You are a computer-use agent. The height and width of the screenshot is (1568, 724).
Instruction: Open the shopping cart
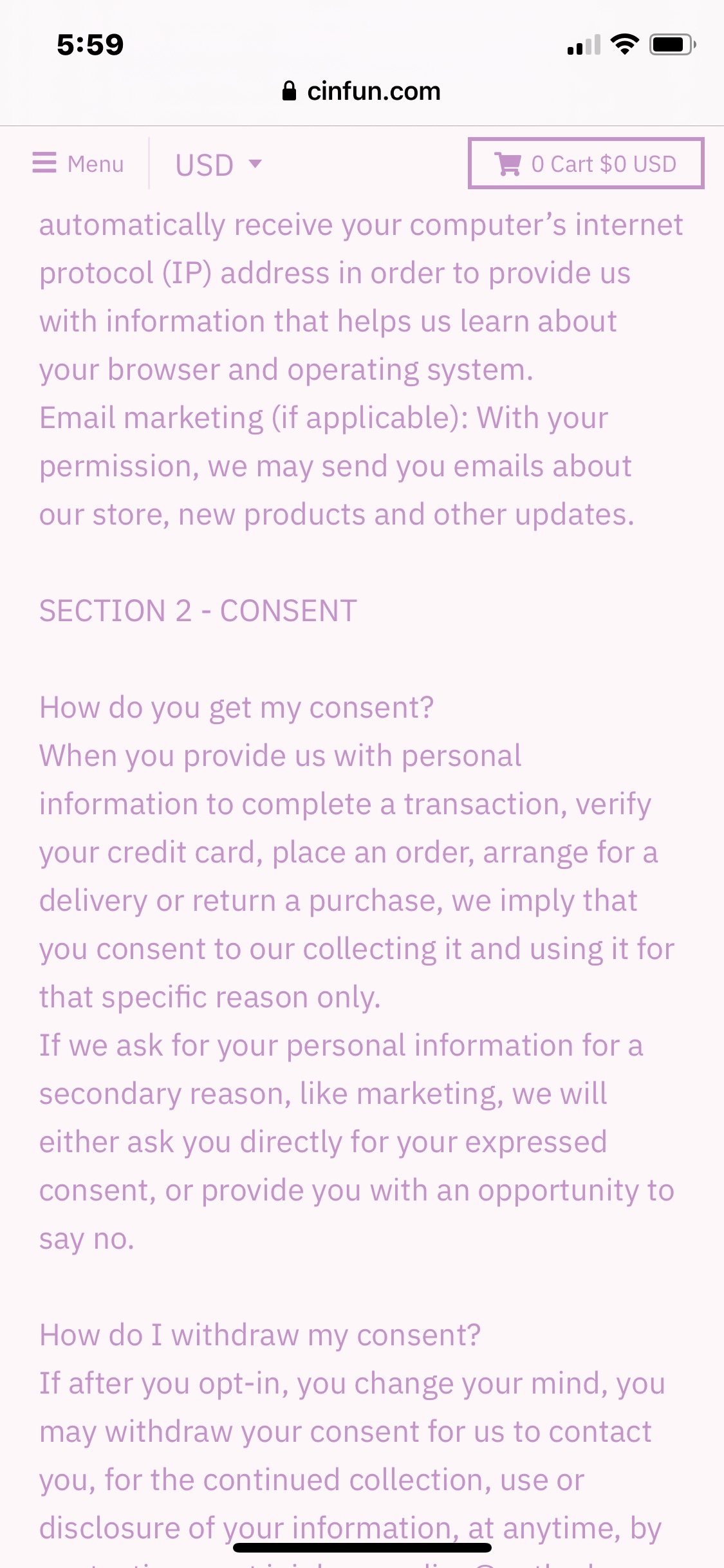tap(586, 163)
